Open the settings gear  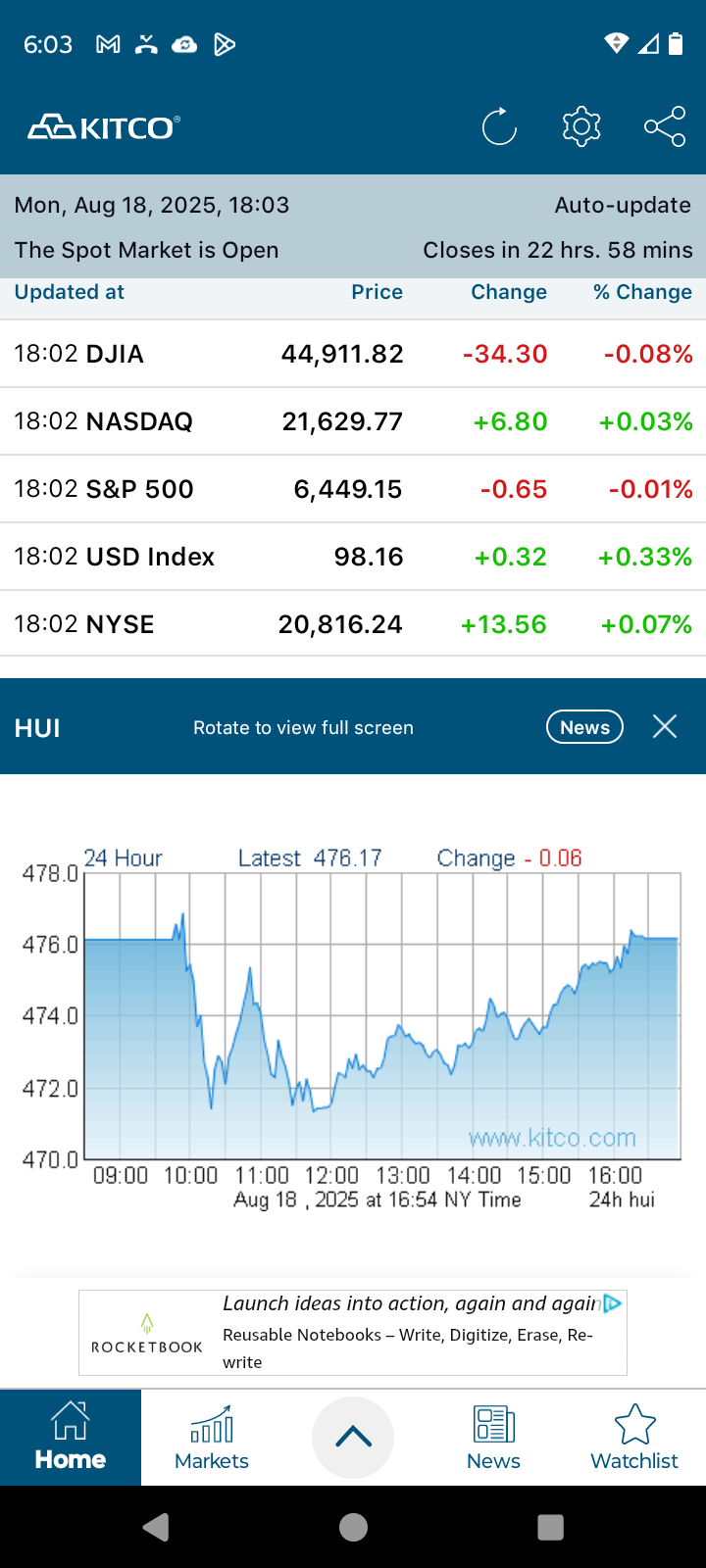click(581, 127)
